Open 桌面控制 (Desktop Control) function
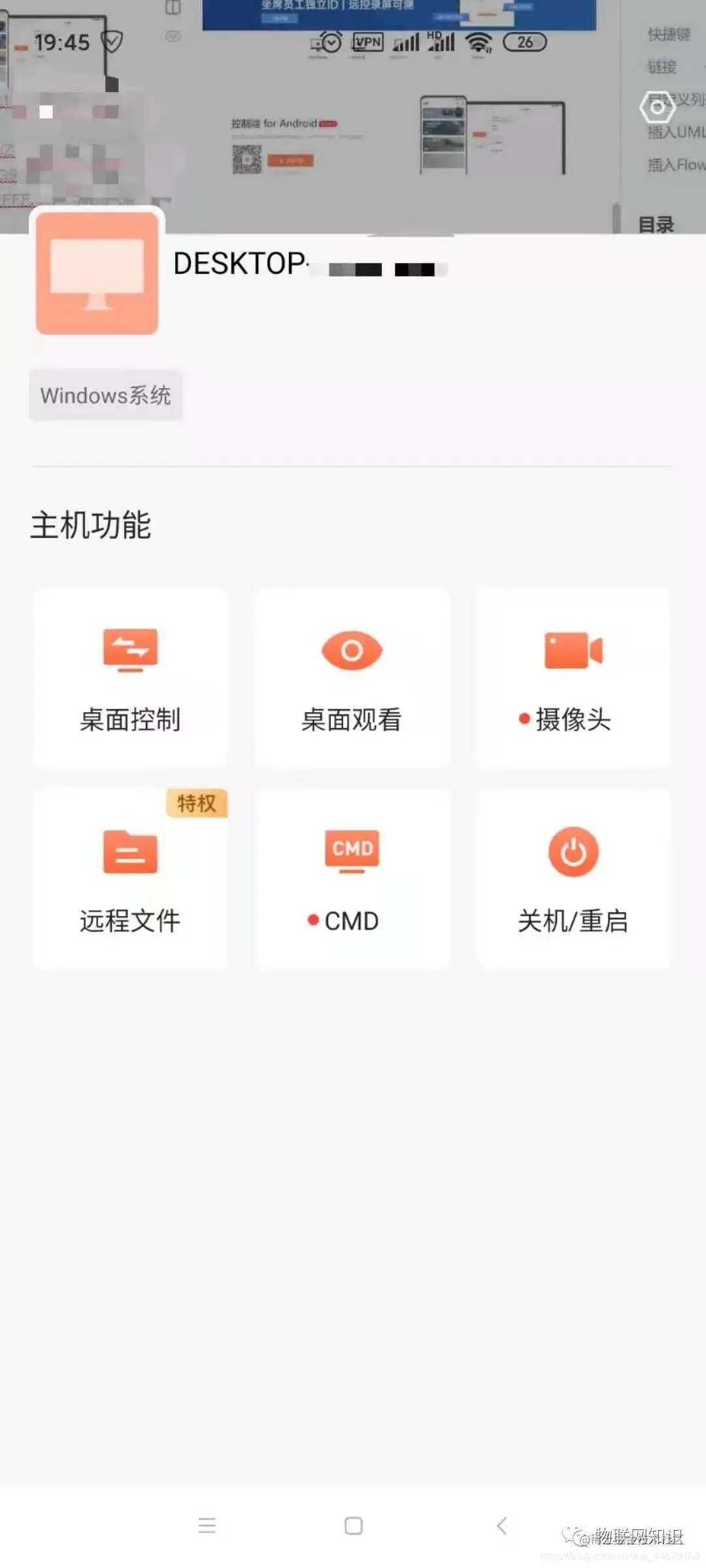Image resolution: width=706 pixels, height=1568 pixels. (x=130, y=679)
